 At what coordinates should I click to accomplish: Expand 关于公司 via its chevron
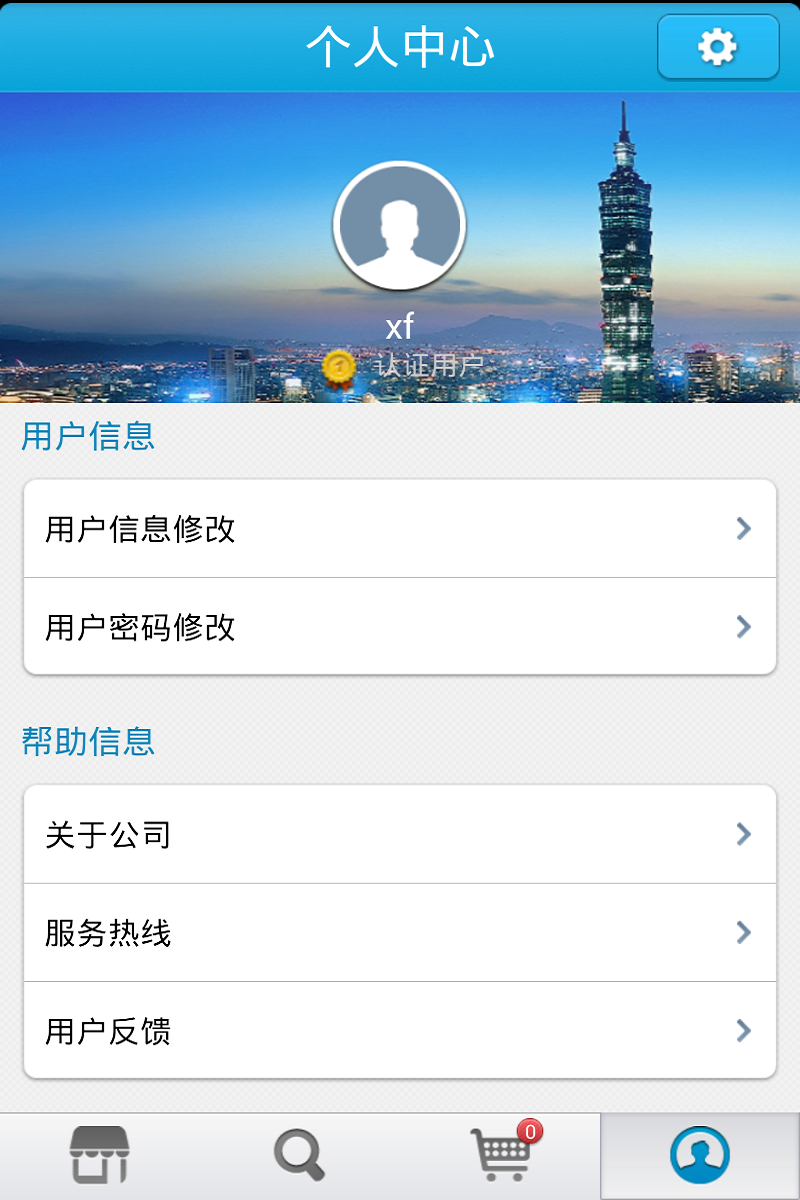(742, 834)
